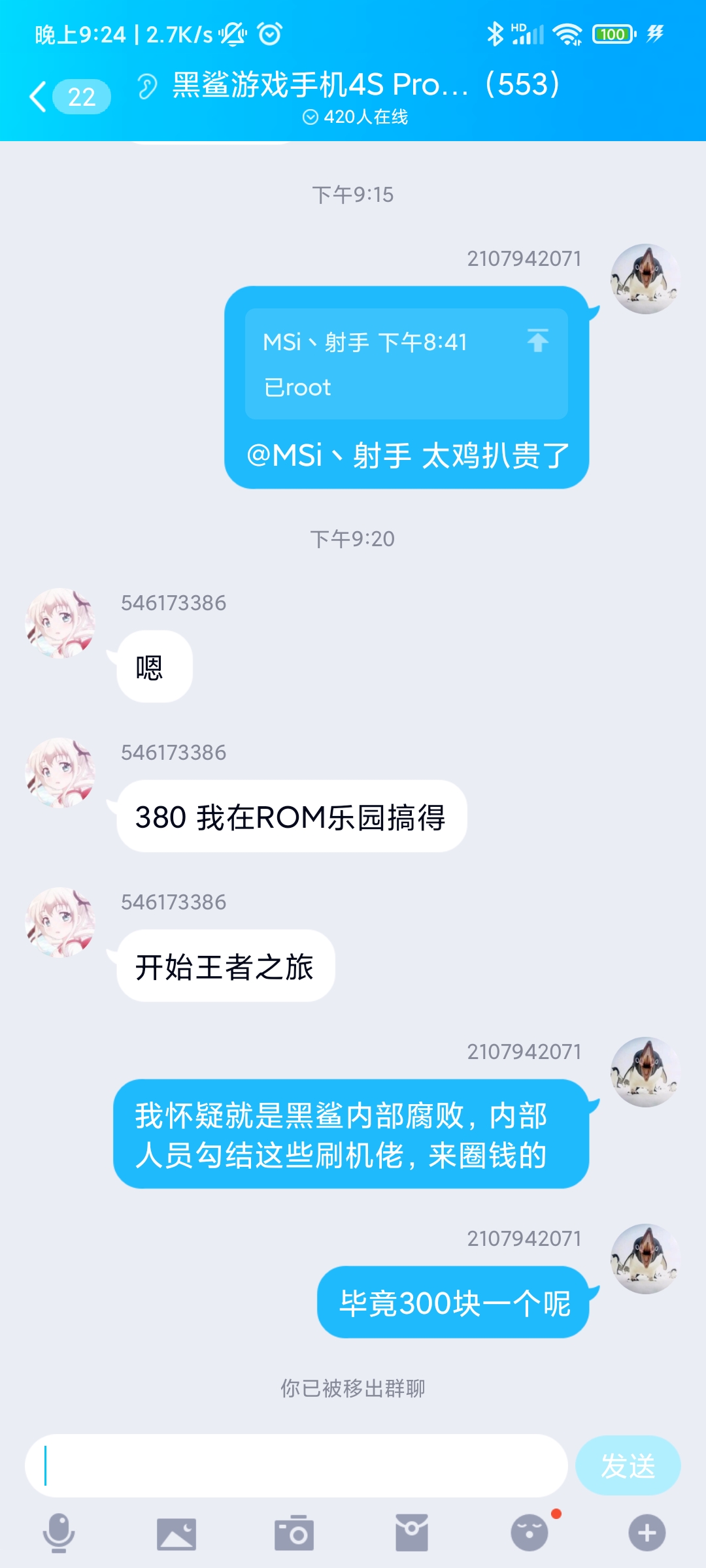Expand more options with the plus icon
This screenshot has height=1568, width=706.
pyautogui.click(x=647, y=1533)
